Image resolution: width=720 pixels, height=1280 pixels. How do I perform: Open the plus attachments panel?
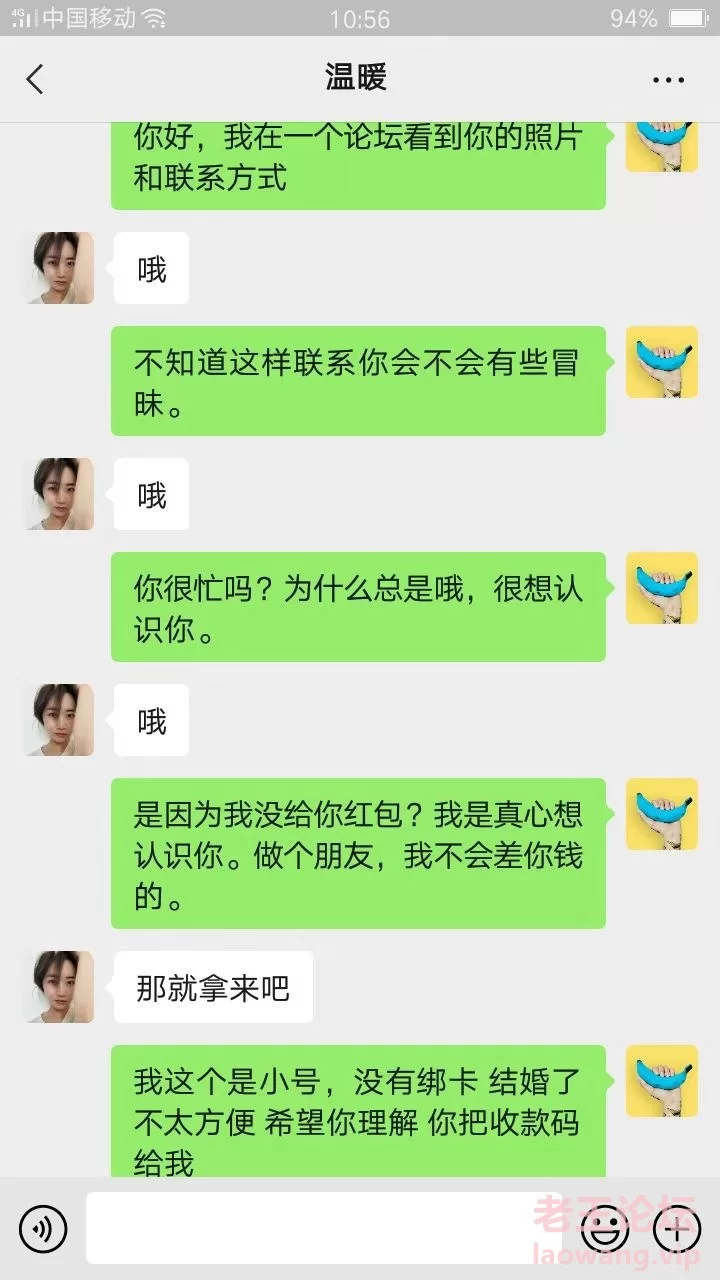[x=676, y=1228]
